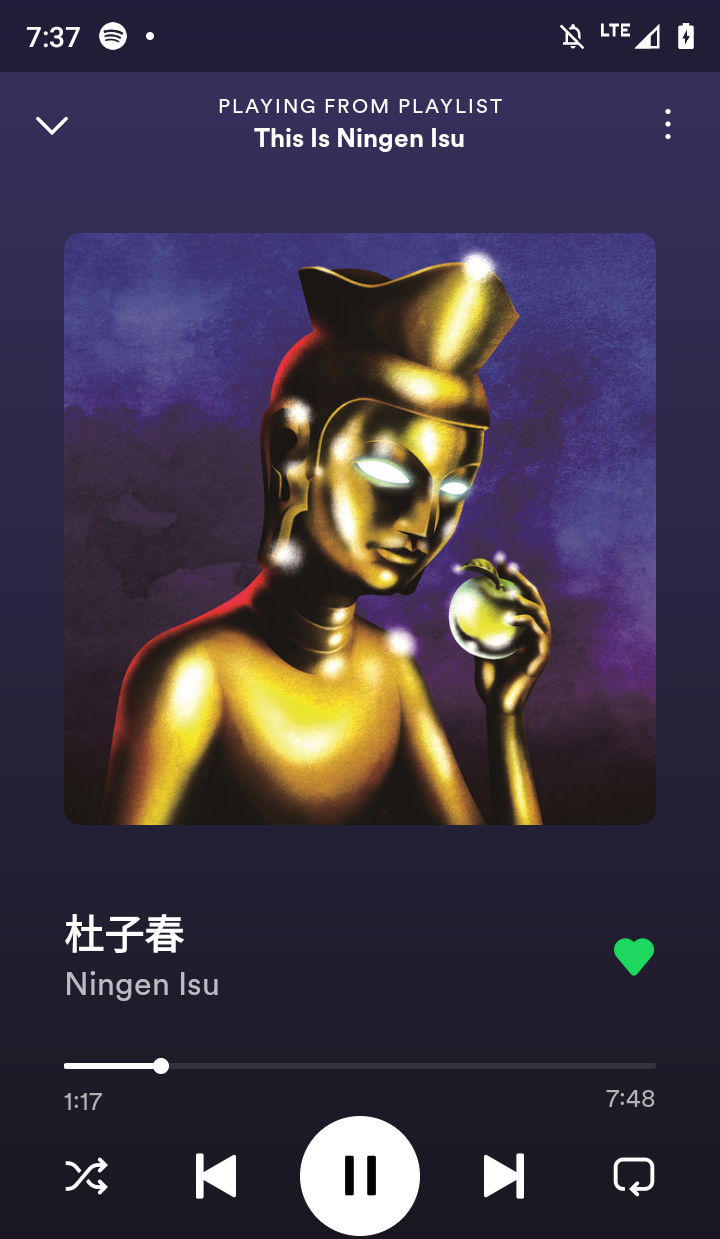Image resolution: width=720 pixels, height=1239 pixels.
Task: Skip to the next track
Action: click(x=503, y=1176)
